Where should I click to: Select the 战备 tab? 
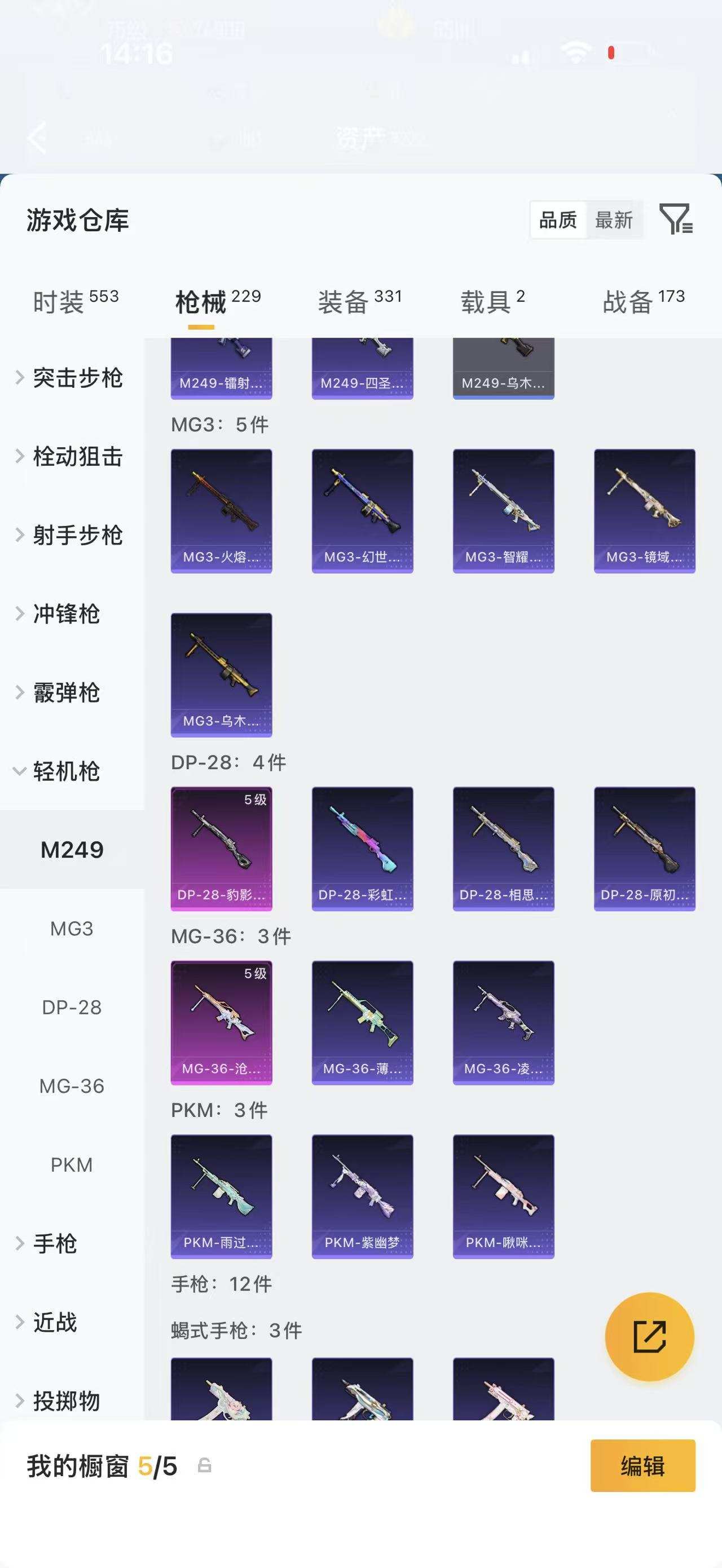[x=643, y=301]
